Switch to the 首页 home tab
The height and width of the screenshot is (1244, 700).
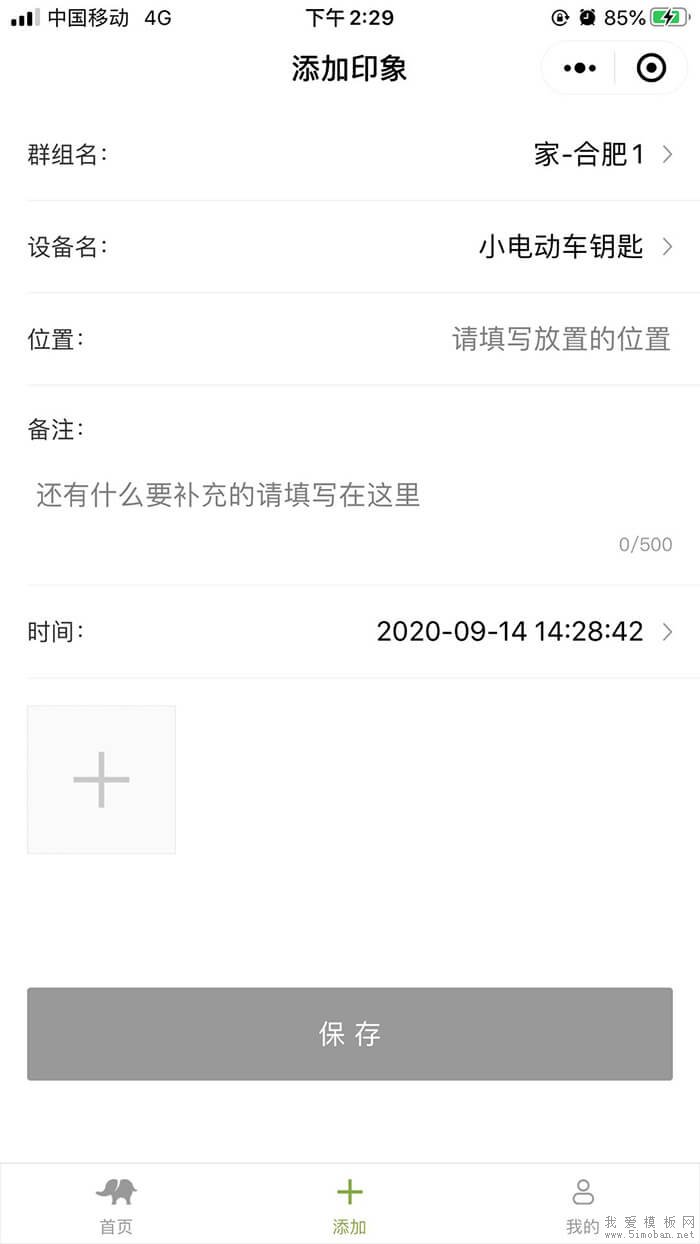coord(116,1206)
